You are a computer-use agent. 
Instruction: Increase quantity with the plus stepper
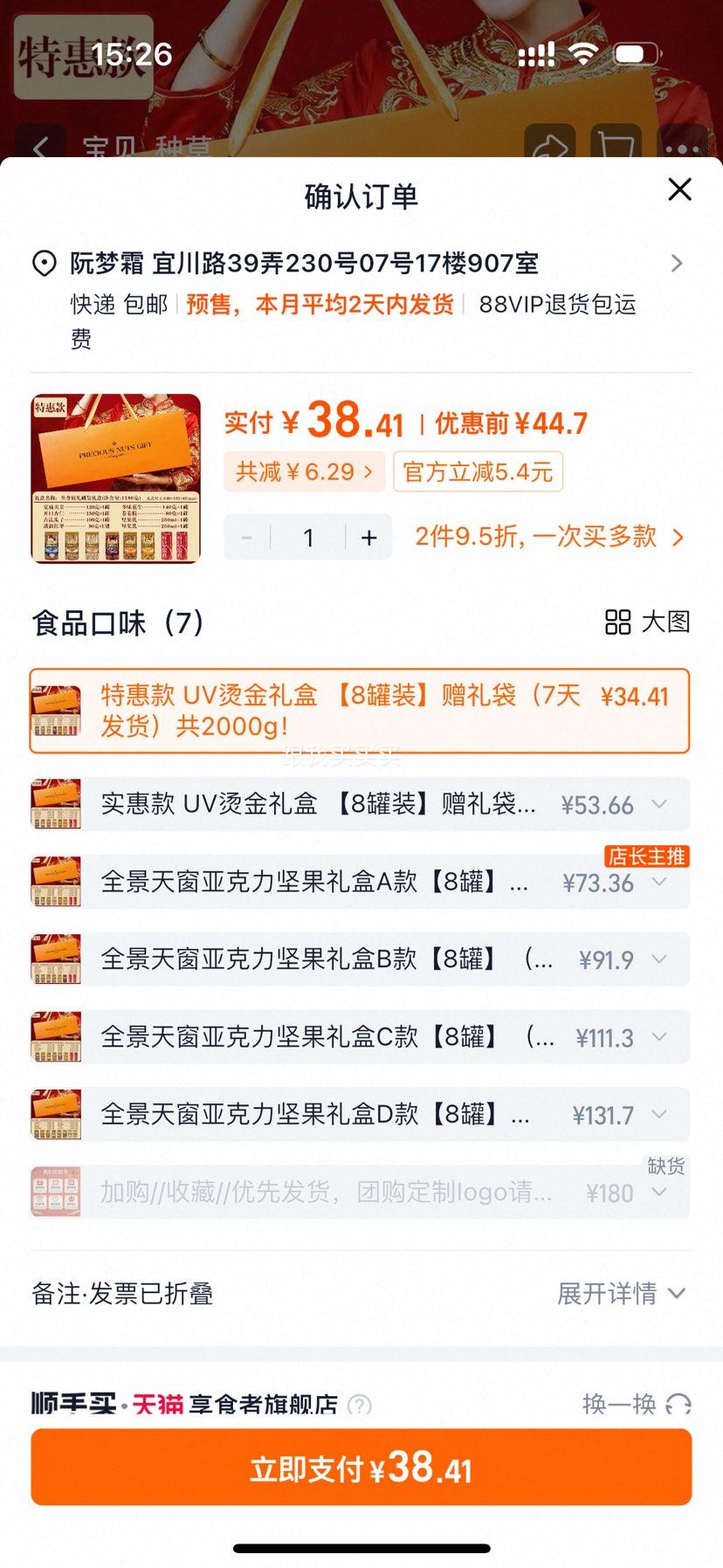click(368, 538)
